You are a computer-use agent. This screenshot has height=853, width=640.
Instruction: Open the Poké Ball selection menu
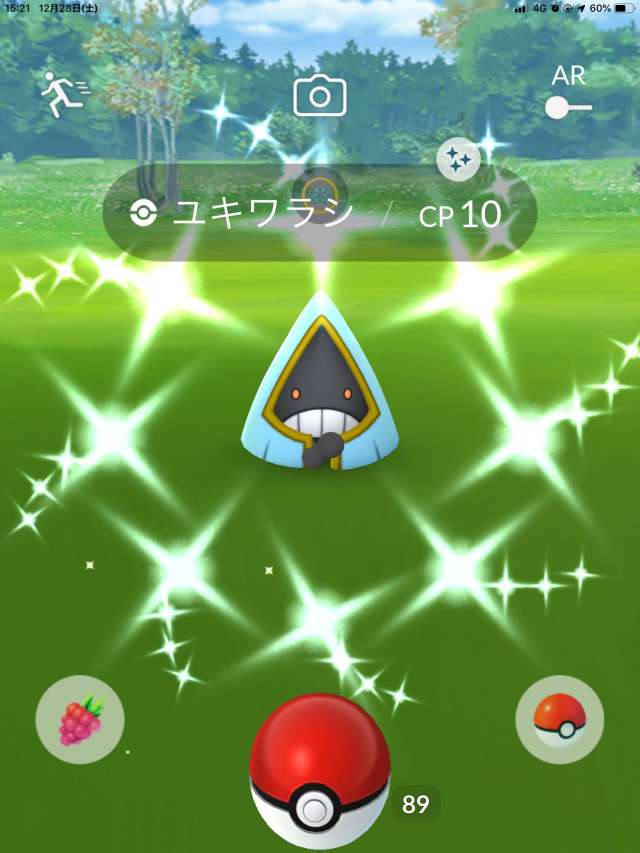point(559,720)
